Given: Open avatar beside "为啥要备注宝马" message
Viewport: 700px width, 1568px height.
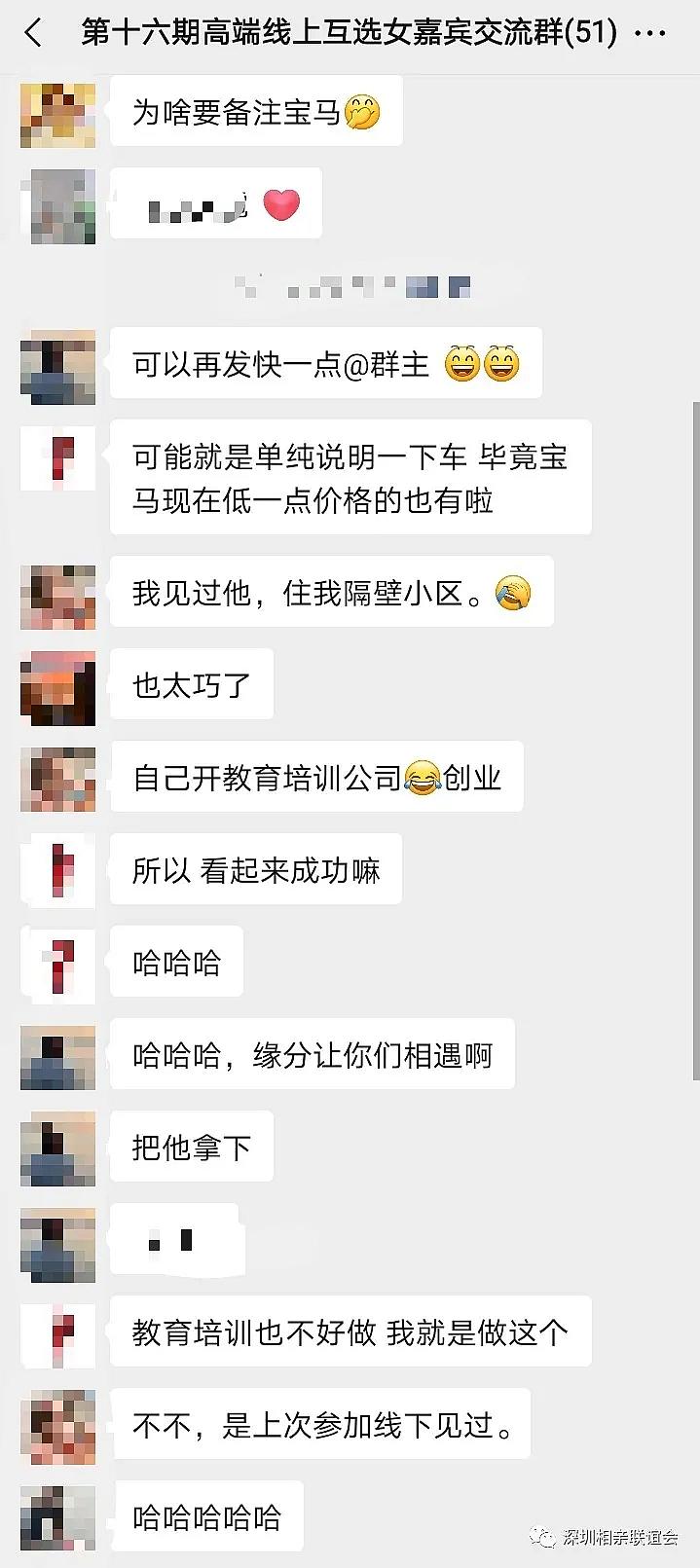Looking at the screenshot, I should (58, 115).
